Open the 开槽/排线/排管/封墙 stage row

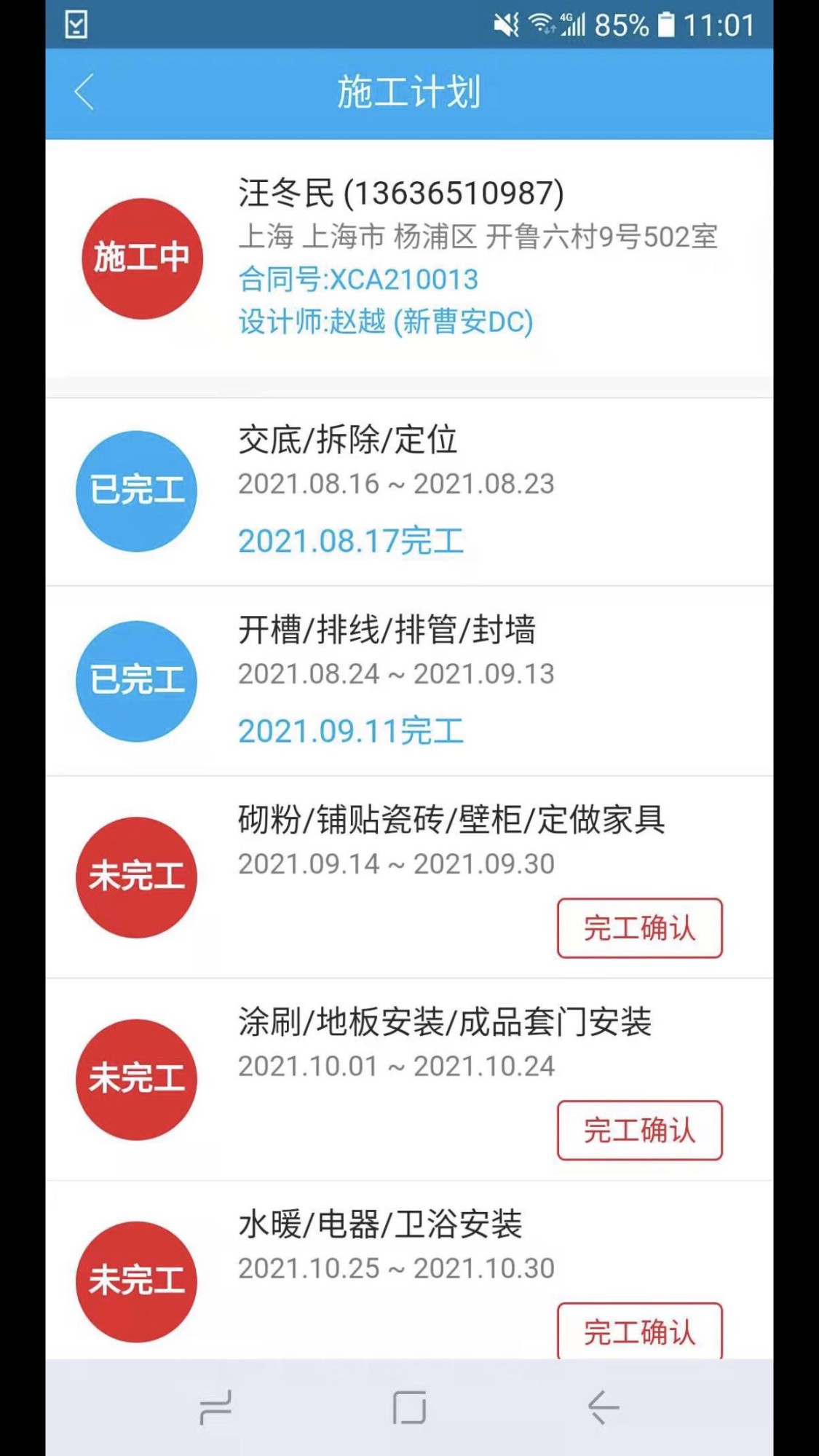408,681
